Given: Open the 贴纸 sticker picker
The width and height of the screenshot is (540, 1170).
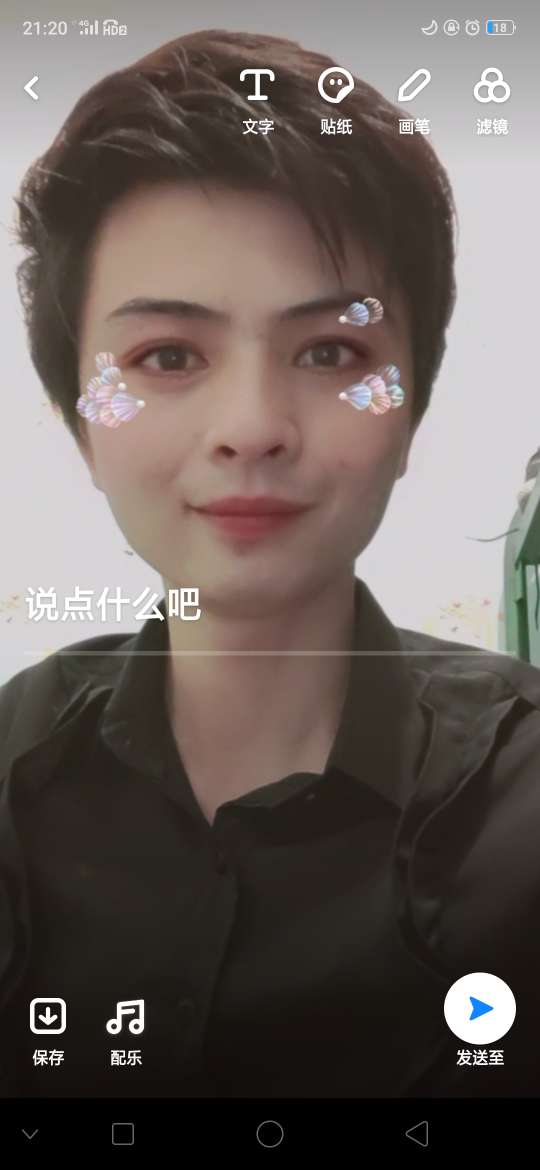Looking at the screenshot, I should 336,101.
